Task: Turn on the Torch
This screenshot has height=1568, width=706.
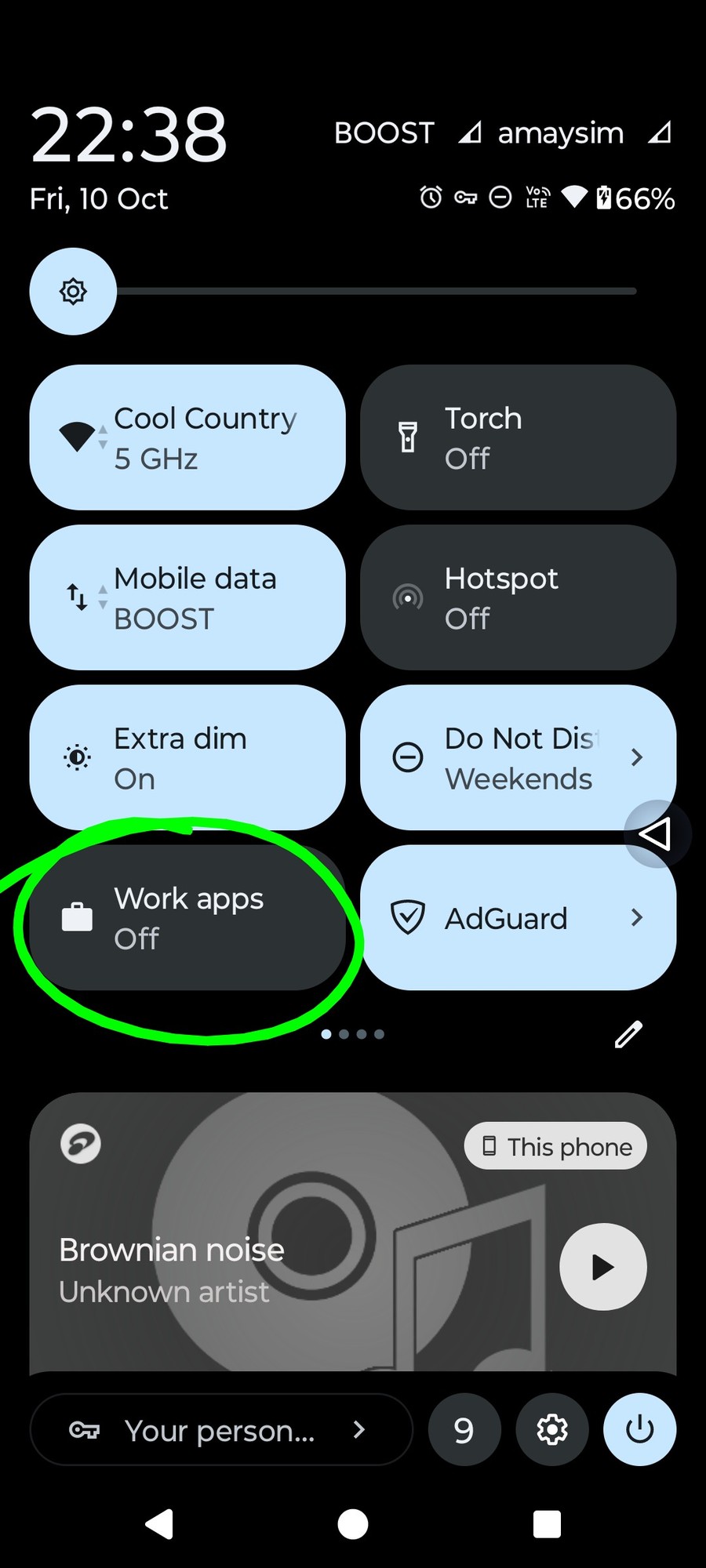Action: tap(518, 437)
